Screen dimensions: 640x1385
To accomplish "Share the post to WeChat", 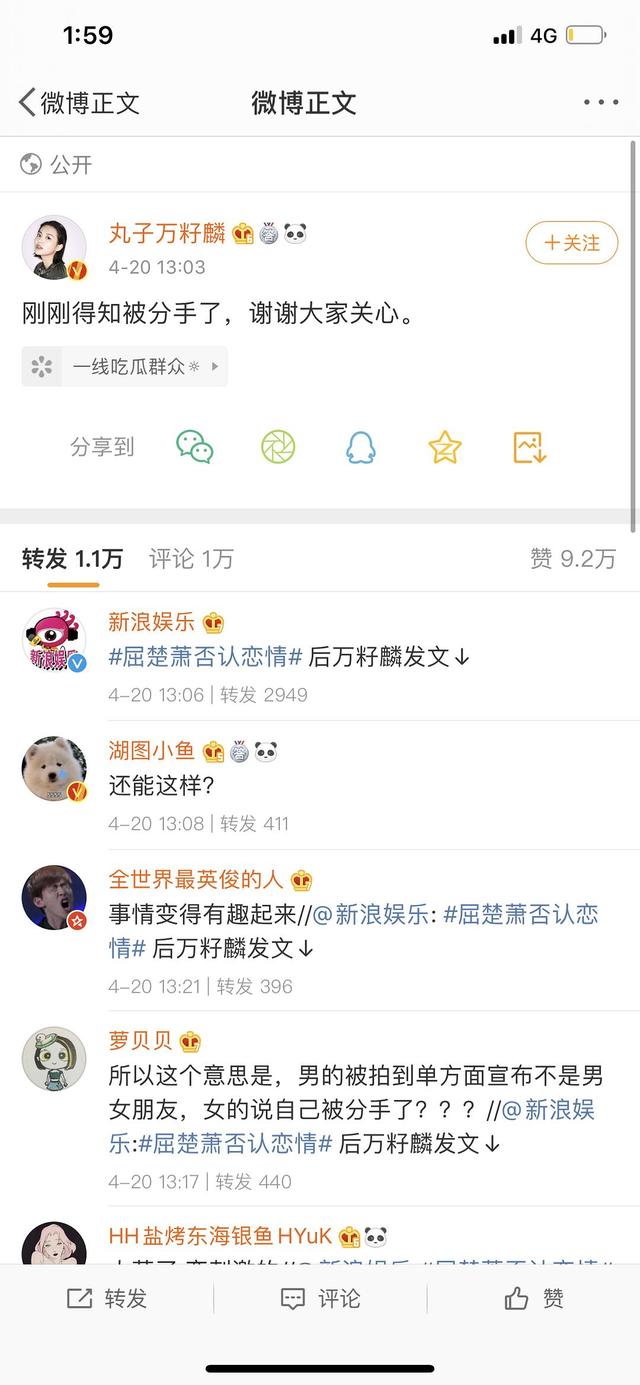I will [194, 447].
